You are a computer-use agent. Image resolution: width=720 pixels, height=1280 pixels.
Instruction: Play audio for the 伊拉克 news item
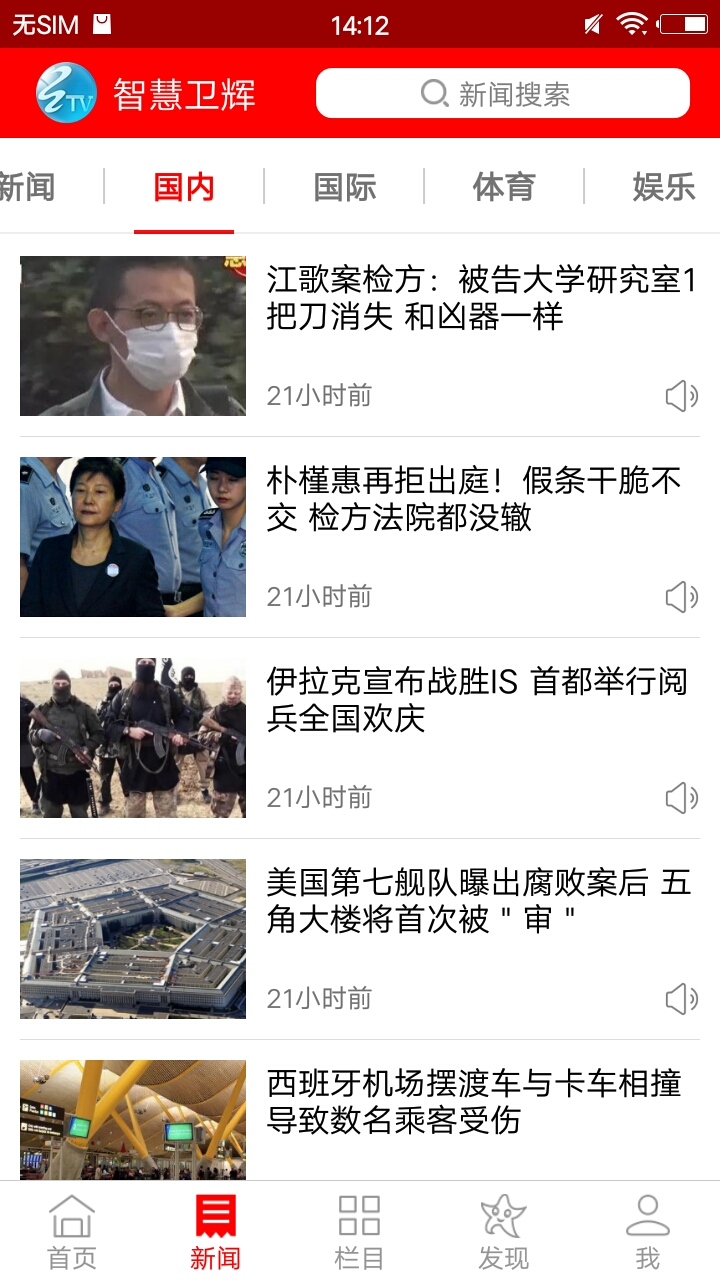click(682, 798)
